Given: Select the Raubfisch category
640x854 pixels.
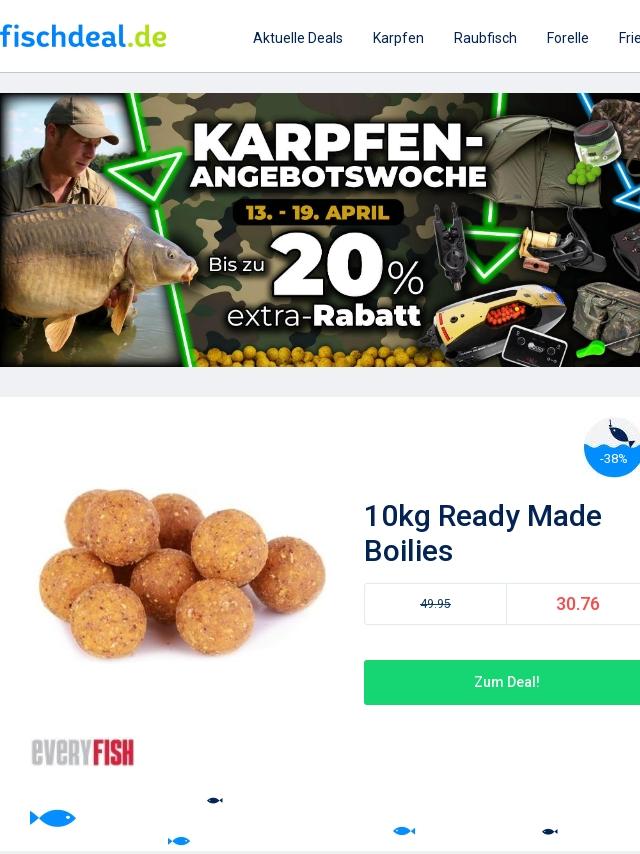Looking at the screenshot, I should [485, 38].
